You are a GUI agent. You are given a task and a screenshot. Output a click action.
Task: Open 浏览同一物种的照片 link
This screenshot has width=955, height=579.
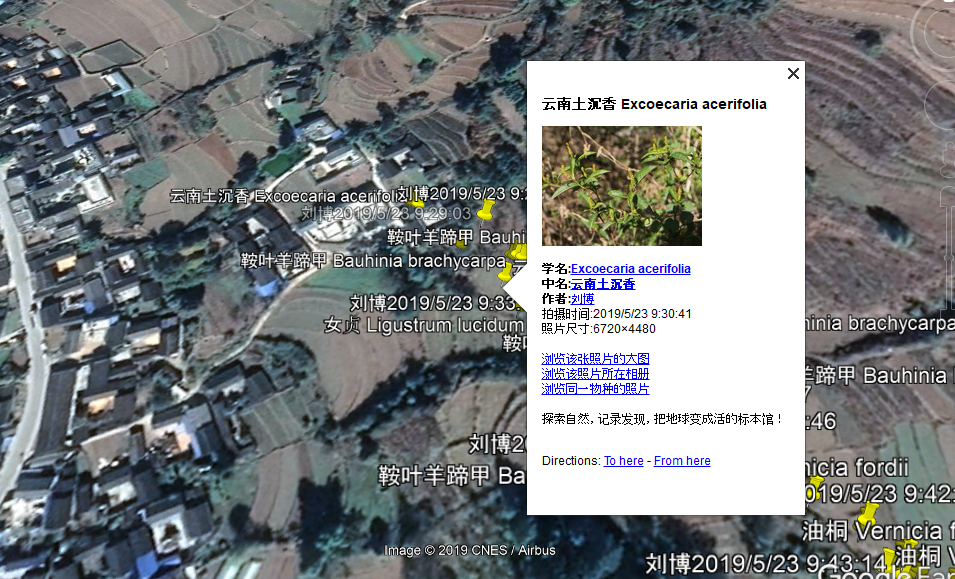coord(595,389)
